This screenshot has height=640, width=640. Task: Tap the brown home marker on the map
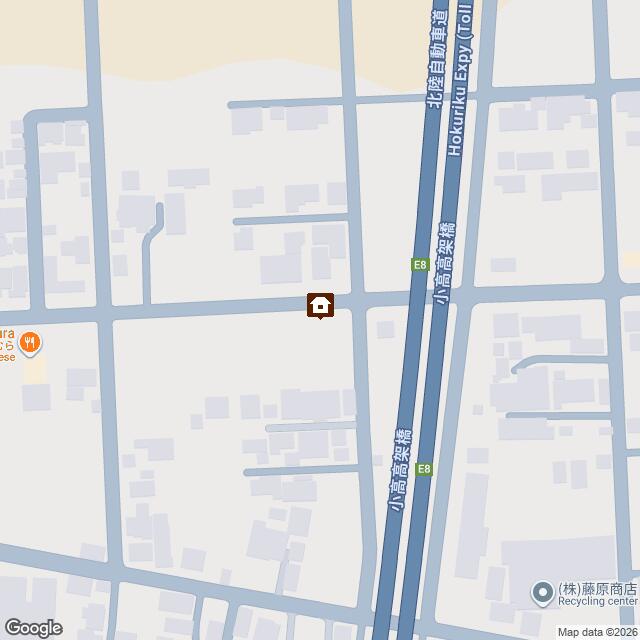point(320,305)
